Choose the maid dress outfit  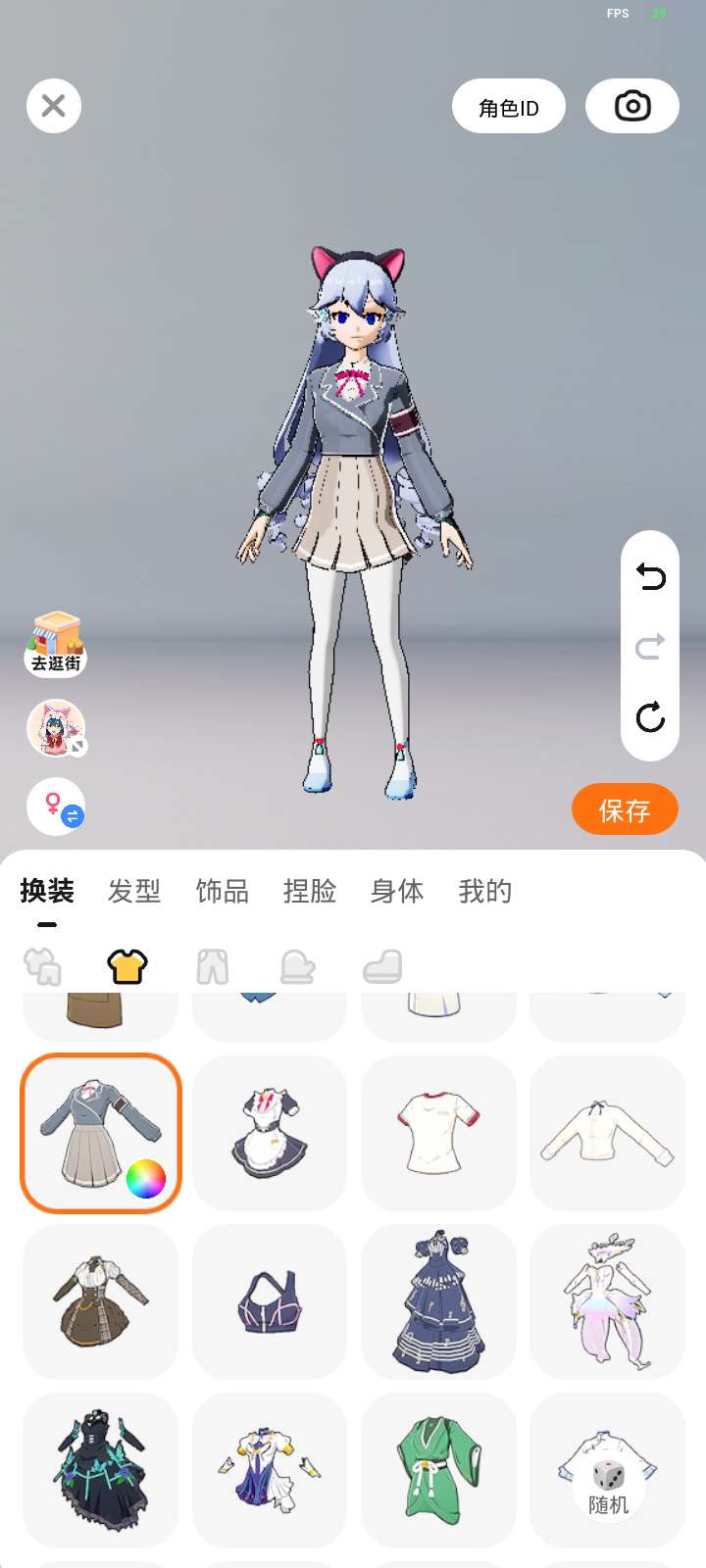tap(270, 1133)
